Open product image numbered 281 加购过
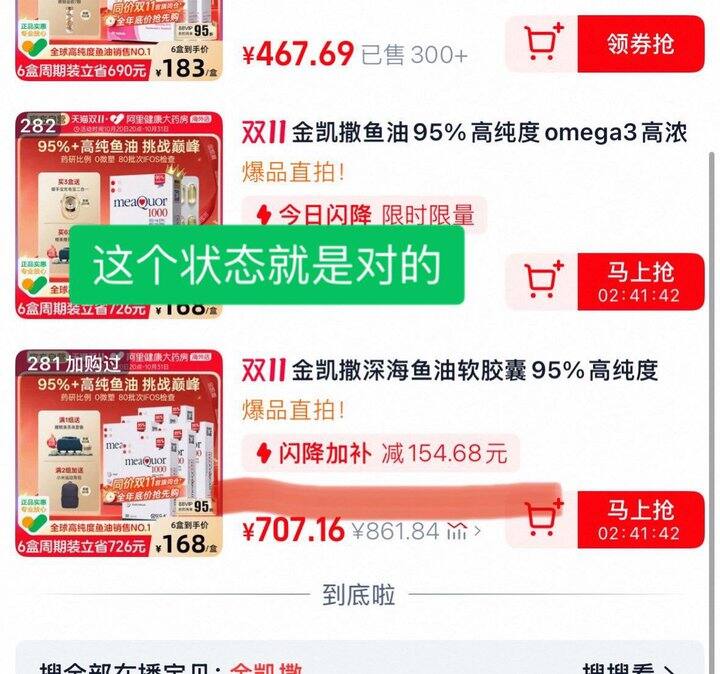 [119, 453]
